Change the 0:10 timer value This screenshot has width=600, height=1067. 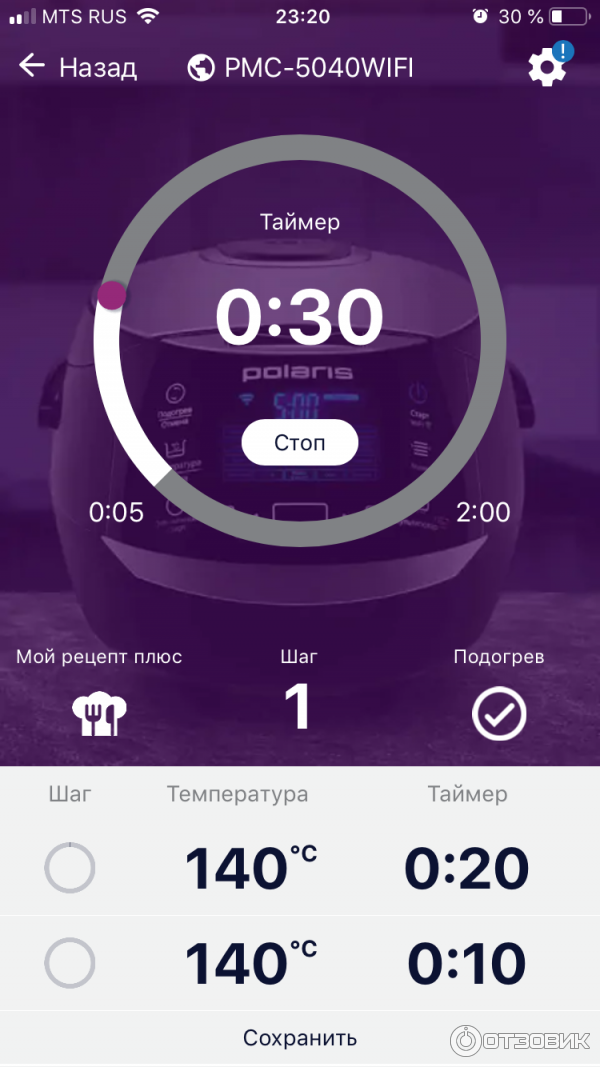(x=466, y=965)
